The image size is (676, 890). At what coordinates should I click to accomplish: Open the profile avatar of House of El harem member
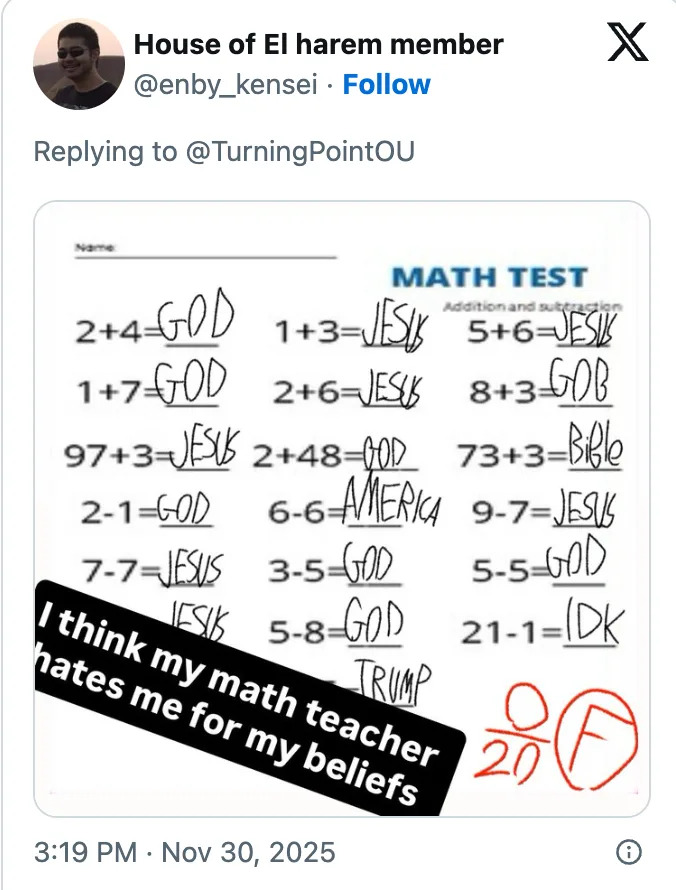click(x=78, y=64)
